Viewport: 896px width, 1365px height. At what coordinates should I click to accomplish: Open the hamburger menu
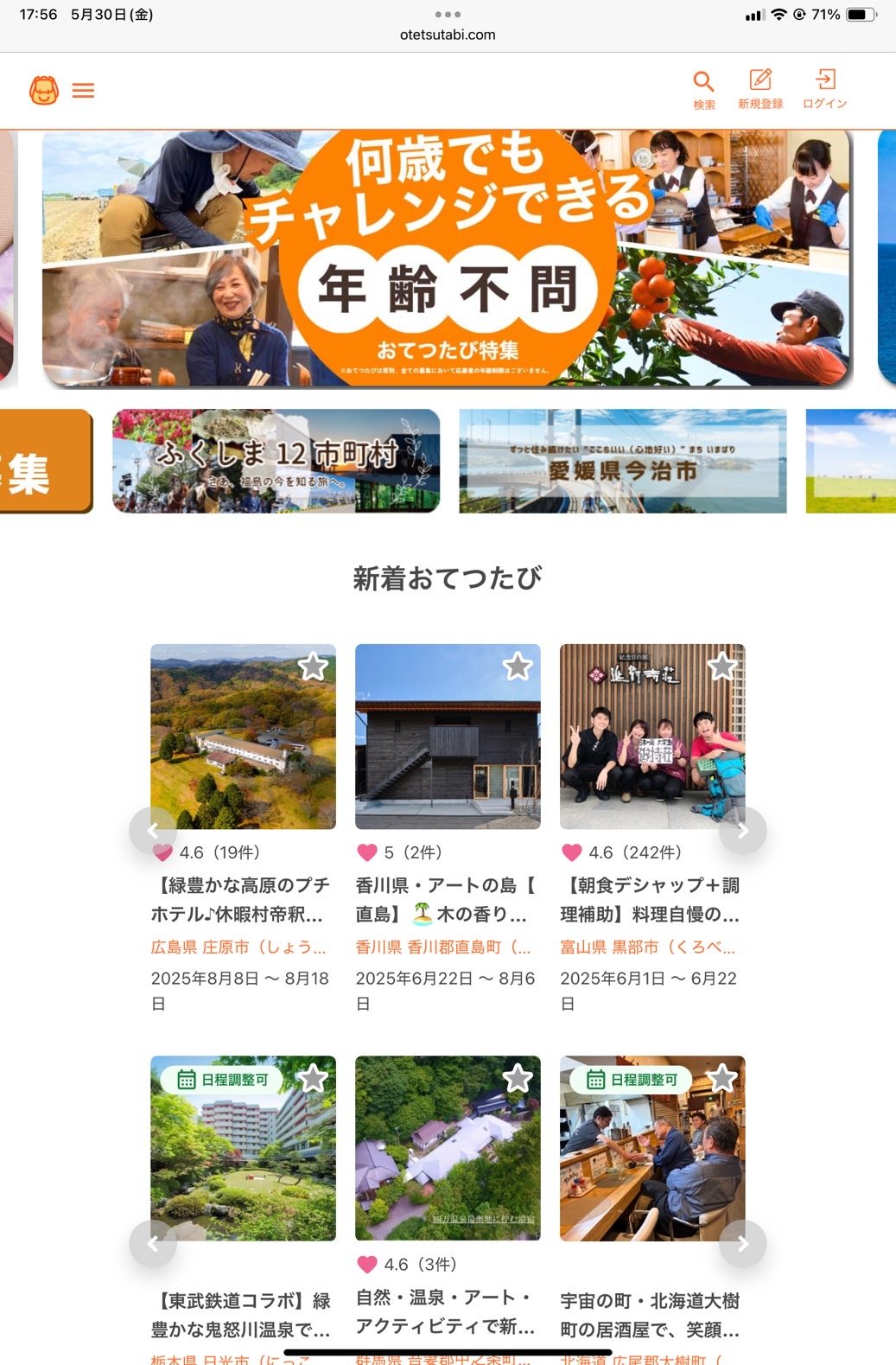83,91
